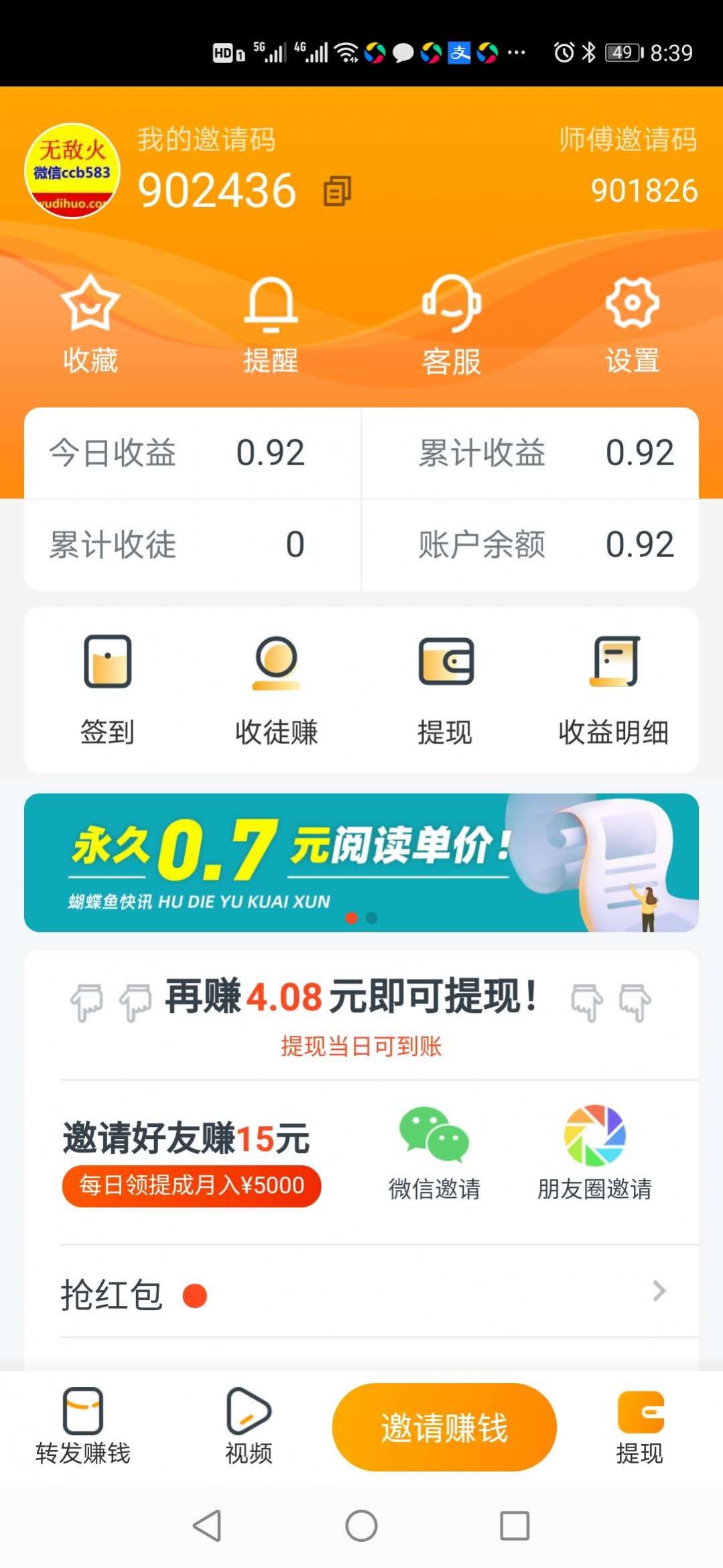The image size is (723, 1568).
Task: Switch to the 转发赚钱 tab
Action: click(83, 1425)
